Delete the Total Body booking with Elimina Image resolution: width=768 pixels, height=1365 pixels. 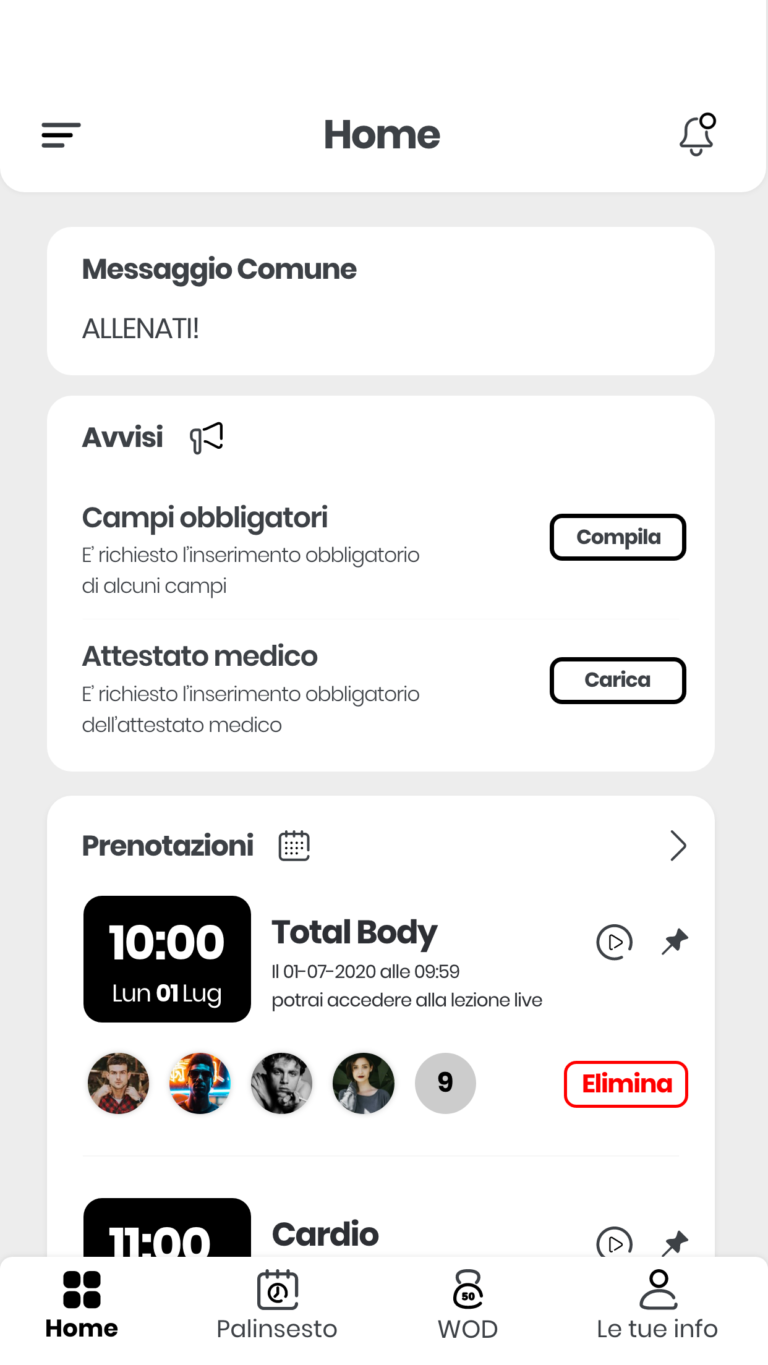point(626,1084)
